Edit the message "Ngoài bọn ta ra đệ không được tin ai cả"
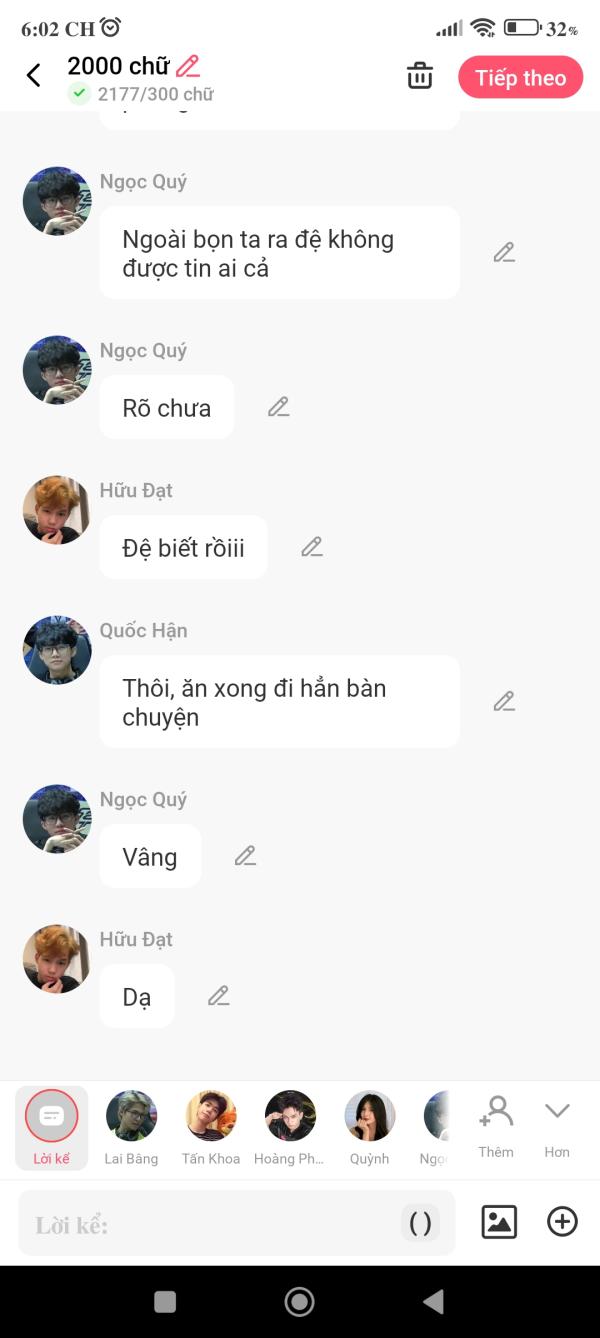The width and height of the screenshot is (600, 1338). [504, 253]
